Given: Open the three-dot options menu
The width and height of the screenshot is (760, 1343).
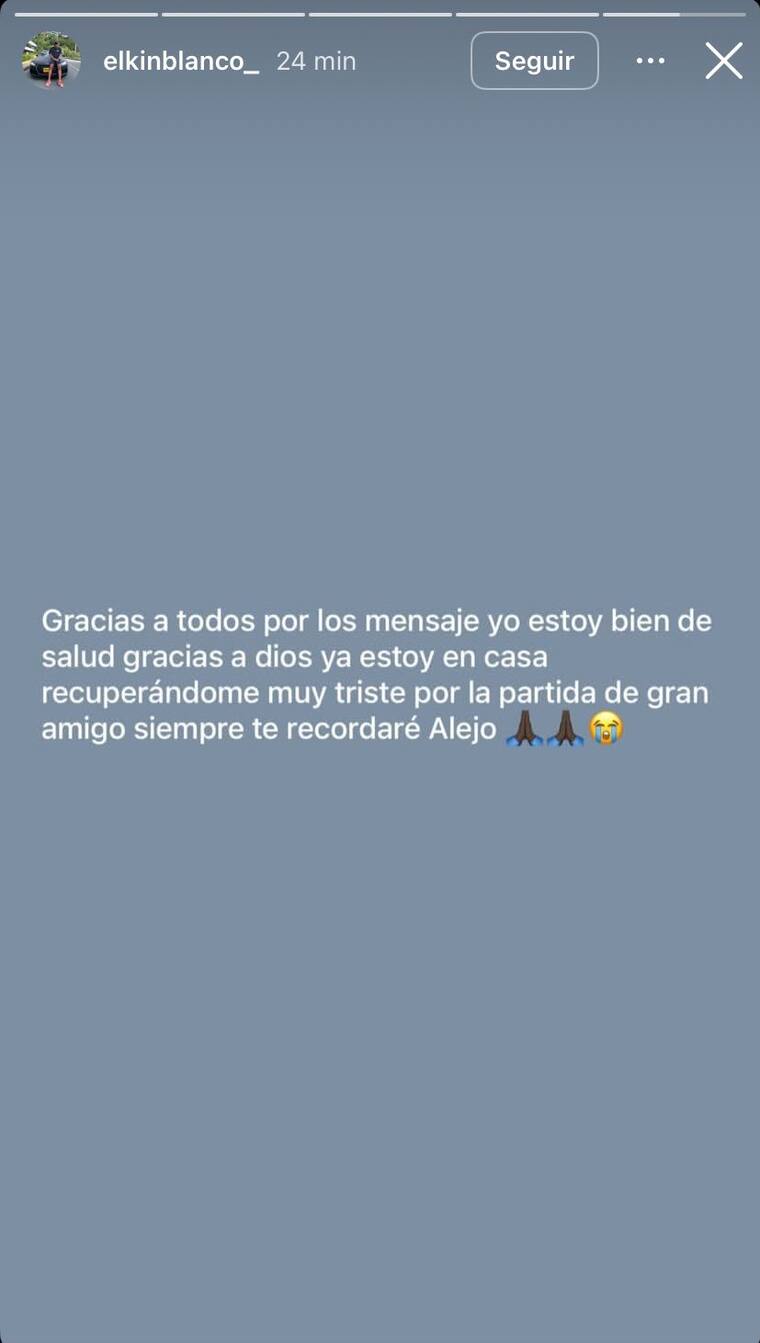Looking at the screenshot, I should pos(650,61).
